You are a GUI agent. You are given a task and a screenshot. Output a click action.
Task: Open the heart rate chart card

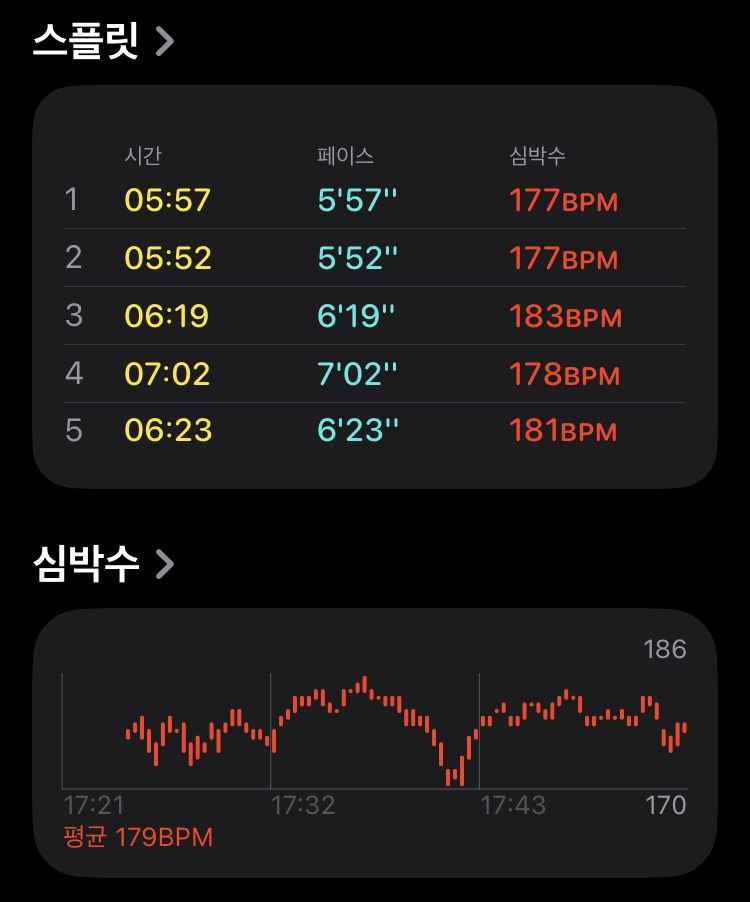pos(375,742)
